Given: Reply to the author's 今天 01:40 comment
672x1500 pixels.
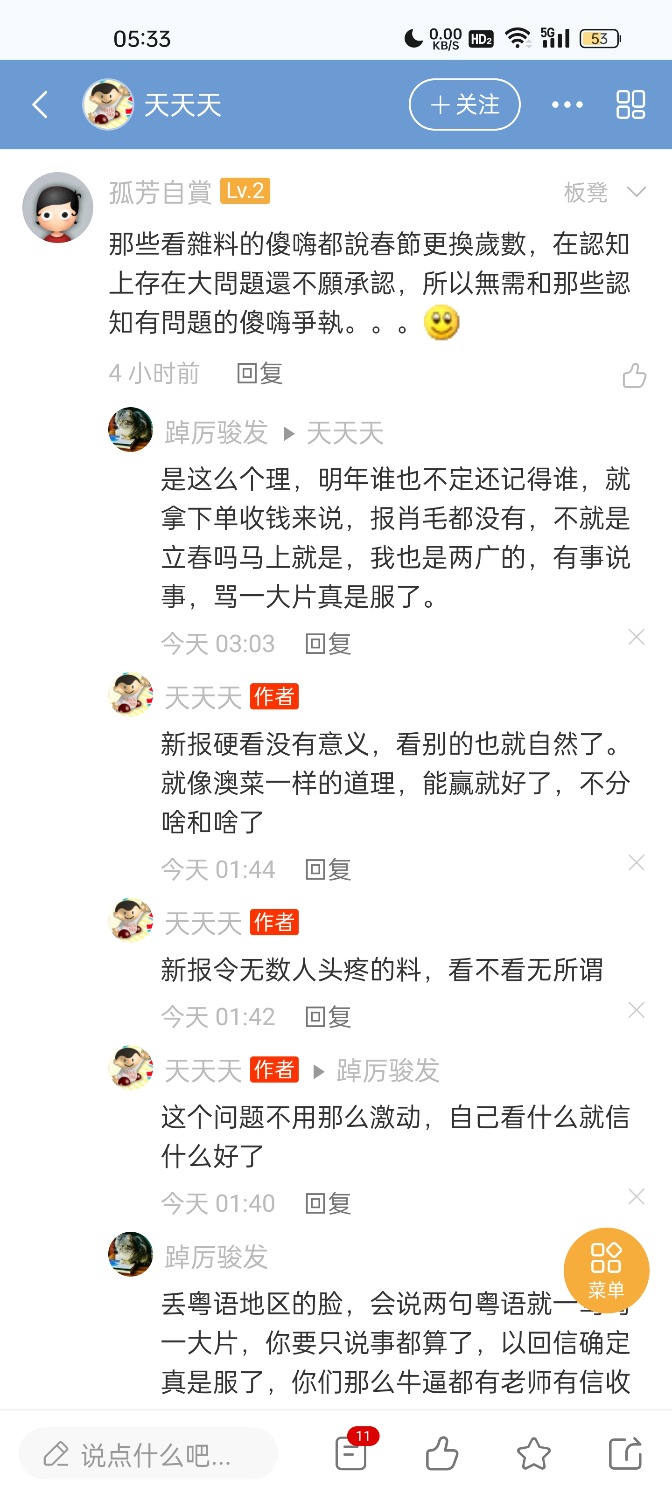Looking at the screenshot, I should click(x=328, y=1203).
